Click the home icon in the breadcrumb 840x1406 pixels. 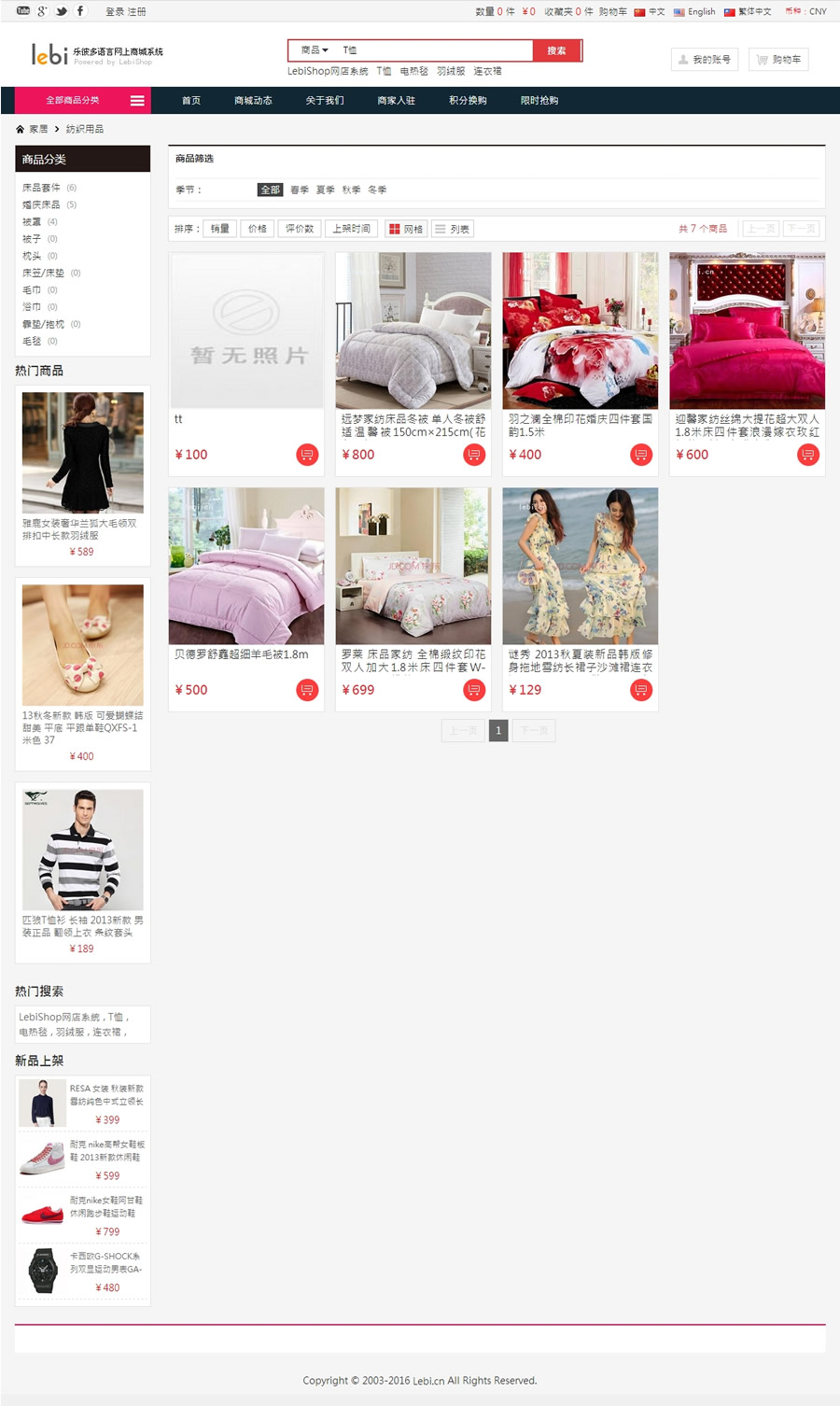click(18, 129)
